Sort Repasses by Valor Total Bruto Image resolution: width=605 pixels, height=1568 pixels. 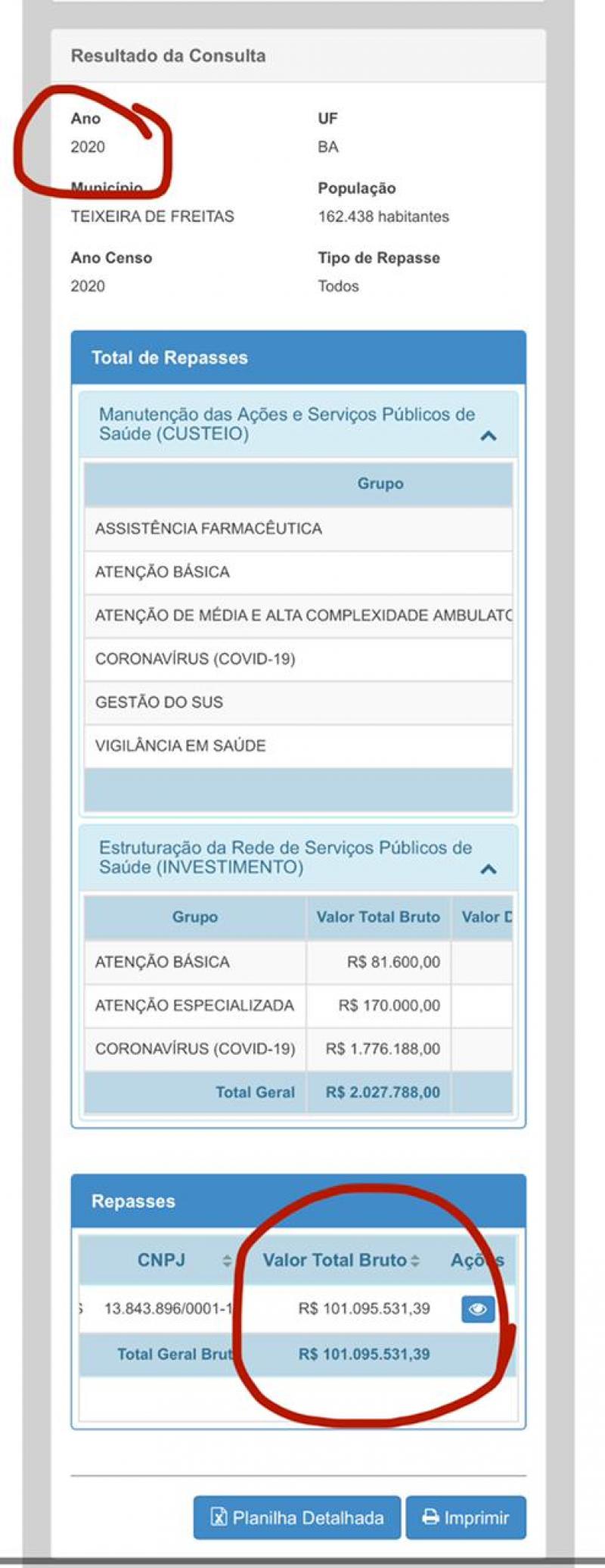pos(415,1261)
